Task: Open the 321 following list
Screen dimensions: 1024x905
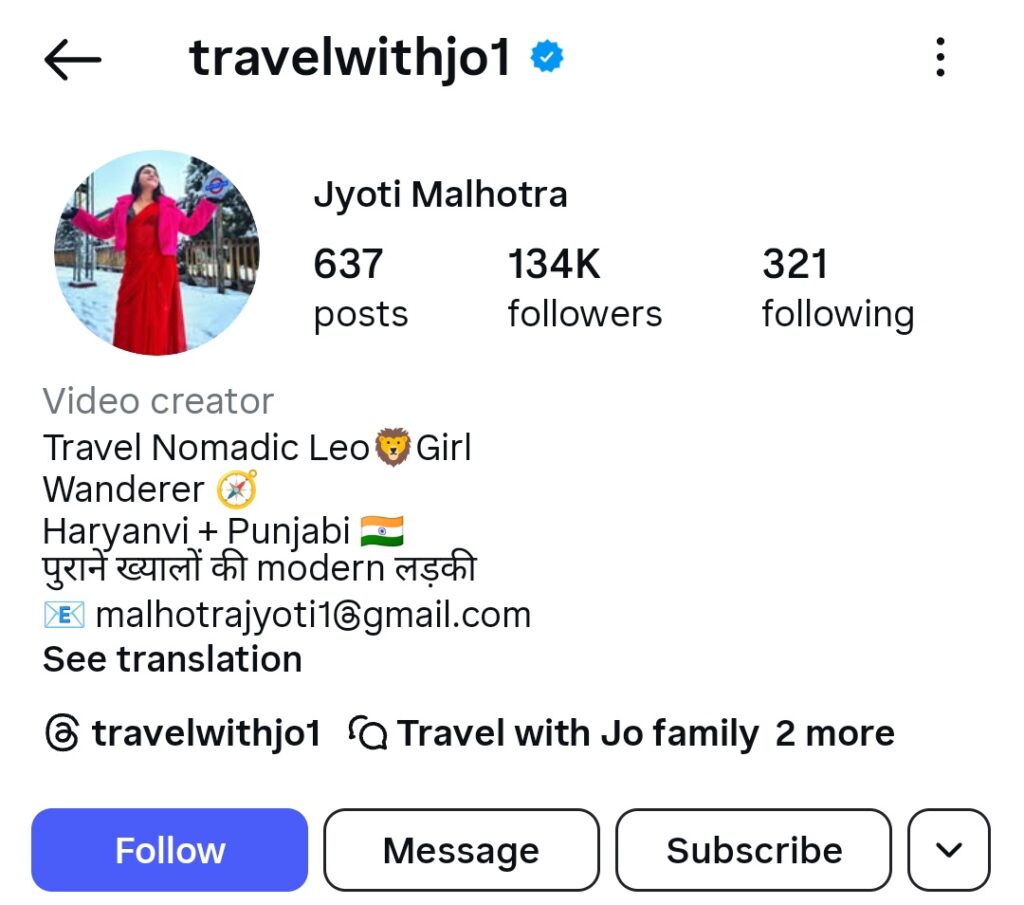Action: 837,288
